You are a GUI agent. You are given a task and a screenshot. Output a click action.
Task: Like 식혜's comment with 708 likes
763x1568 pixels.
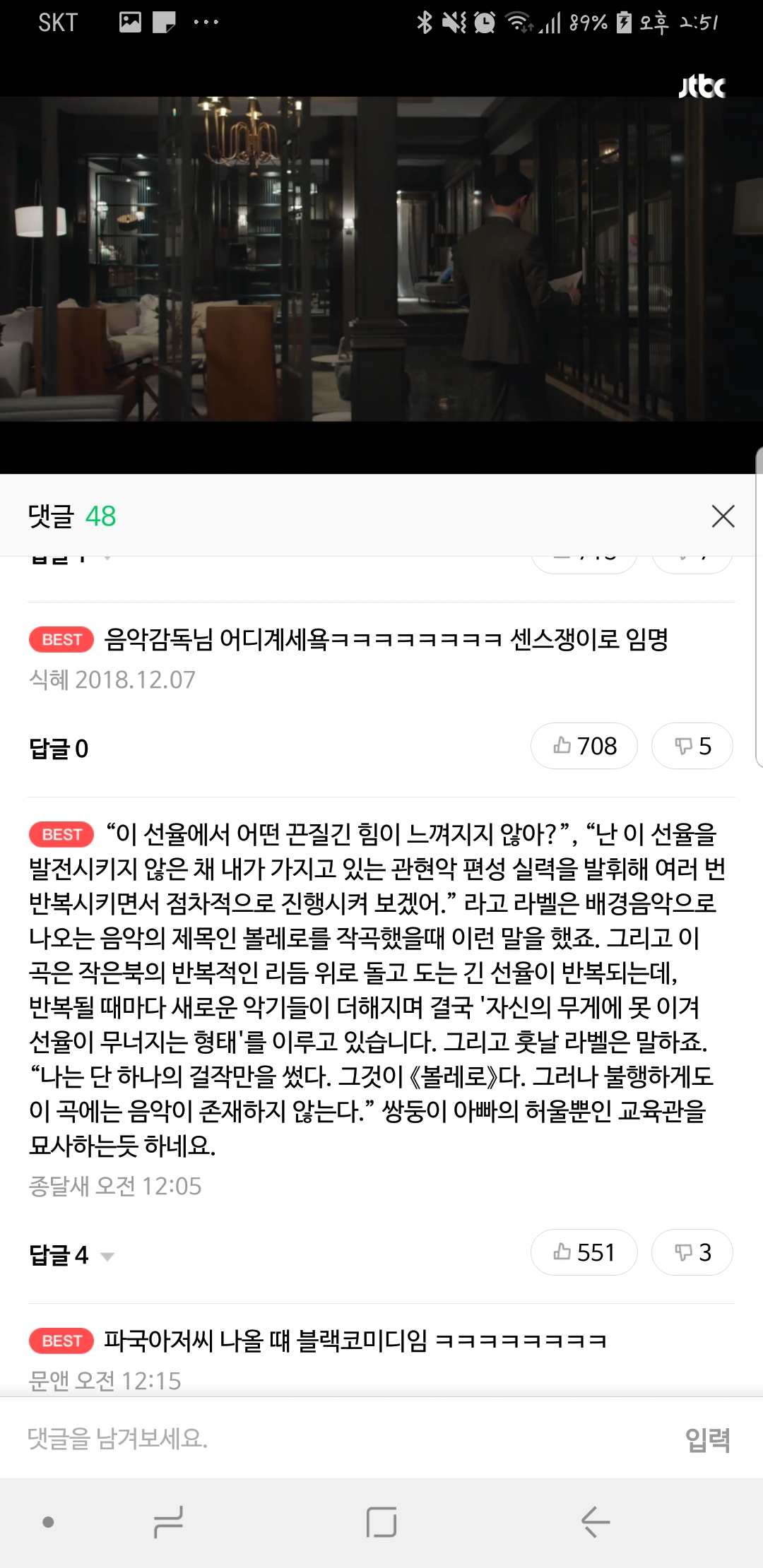(x=584, y=746)
